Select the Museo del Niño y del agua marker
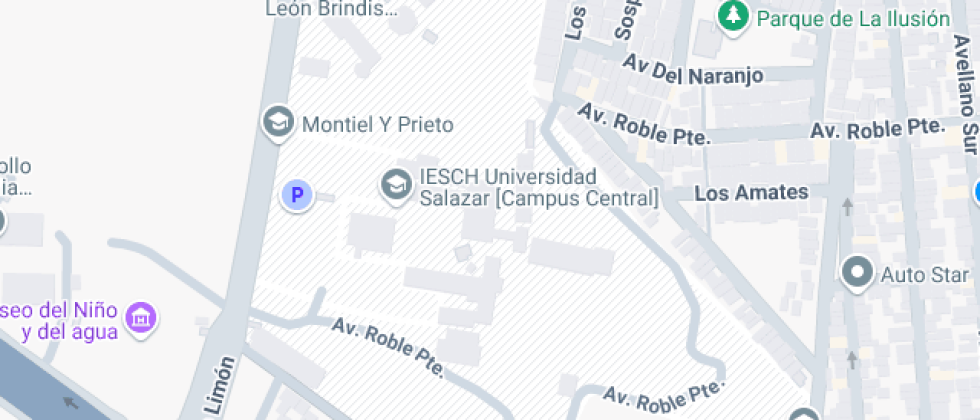980x420 pixels. click(144, 319)
